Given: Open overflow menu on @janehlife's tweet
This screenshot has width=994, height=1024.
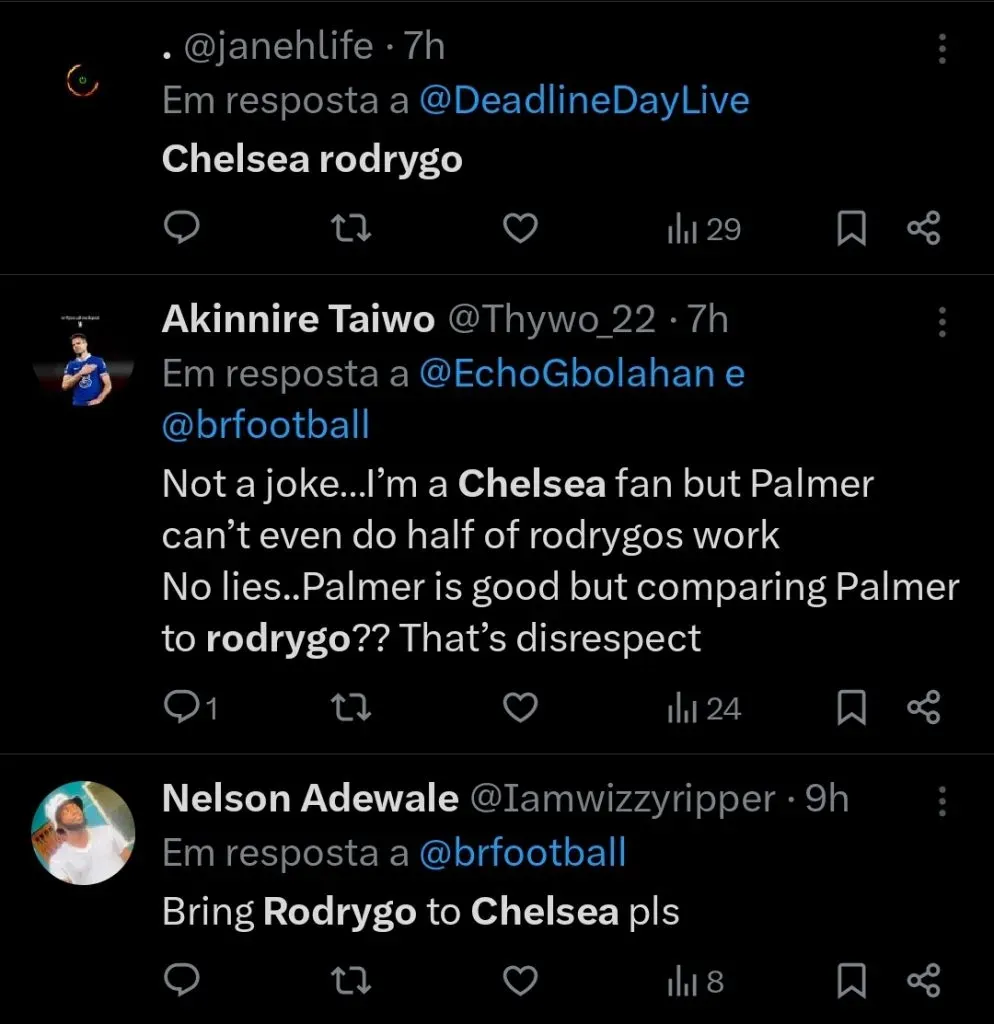Looking at the screenshot, I should (941, 47).
